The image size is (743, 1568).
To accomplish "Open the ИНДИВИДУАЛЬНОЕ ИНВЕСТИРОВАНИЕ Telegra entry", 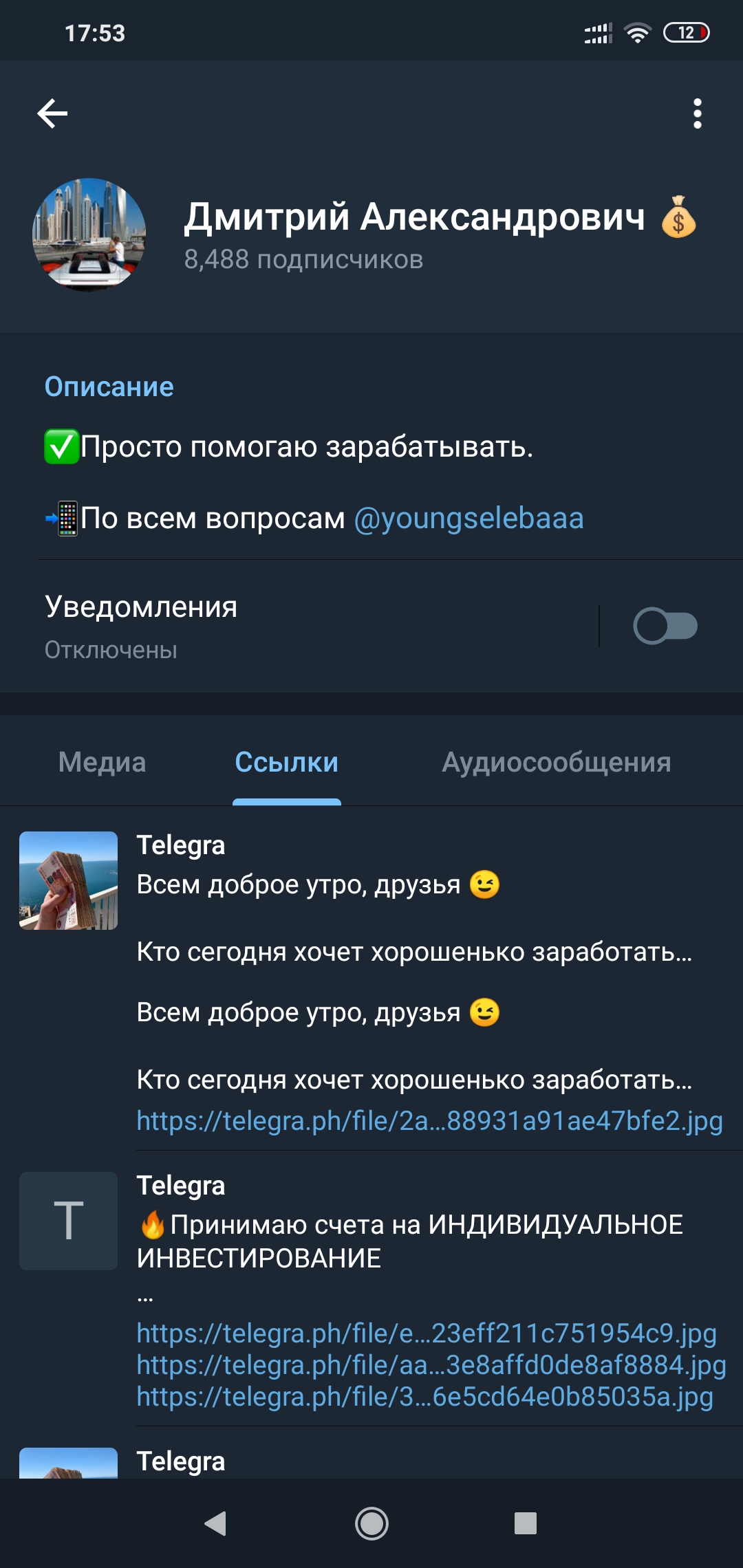I will pos(371,1288).
